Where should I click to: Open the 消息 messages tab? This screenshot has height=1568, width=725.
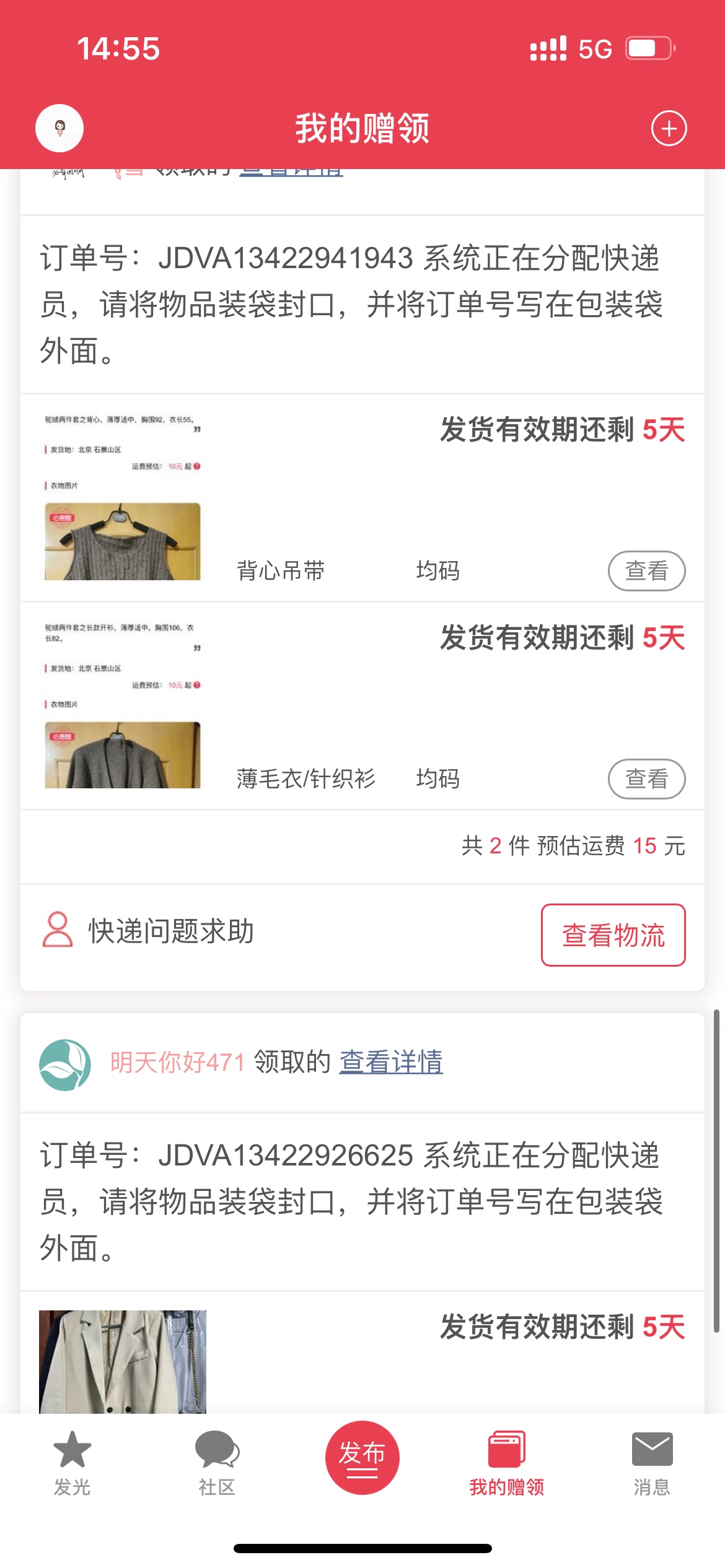coord(652,1463)
